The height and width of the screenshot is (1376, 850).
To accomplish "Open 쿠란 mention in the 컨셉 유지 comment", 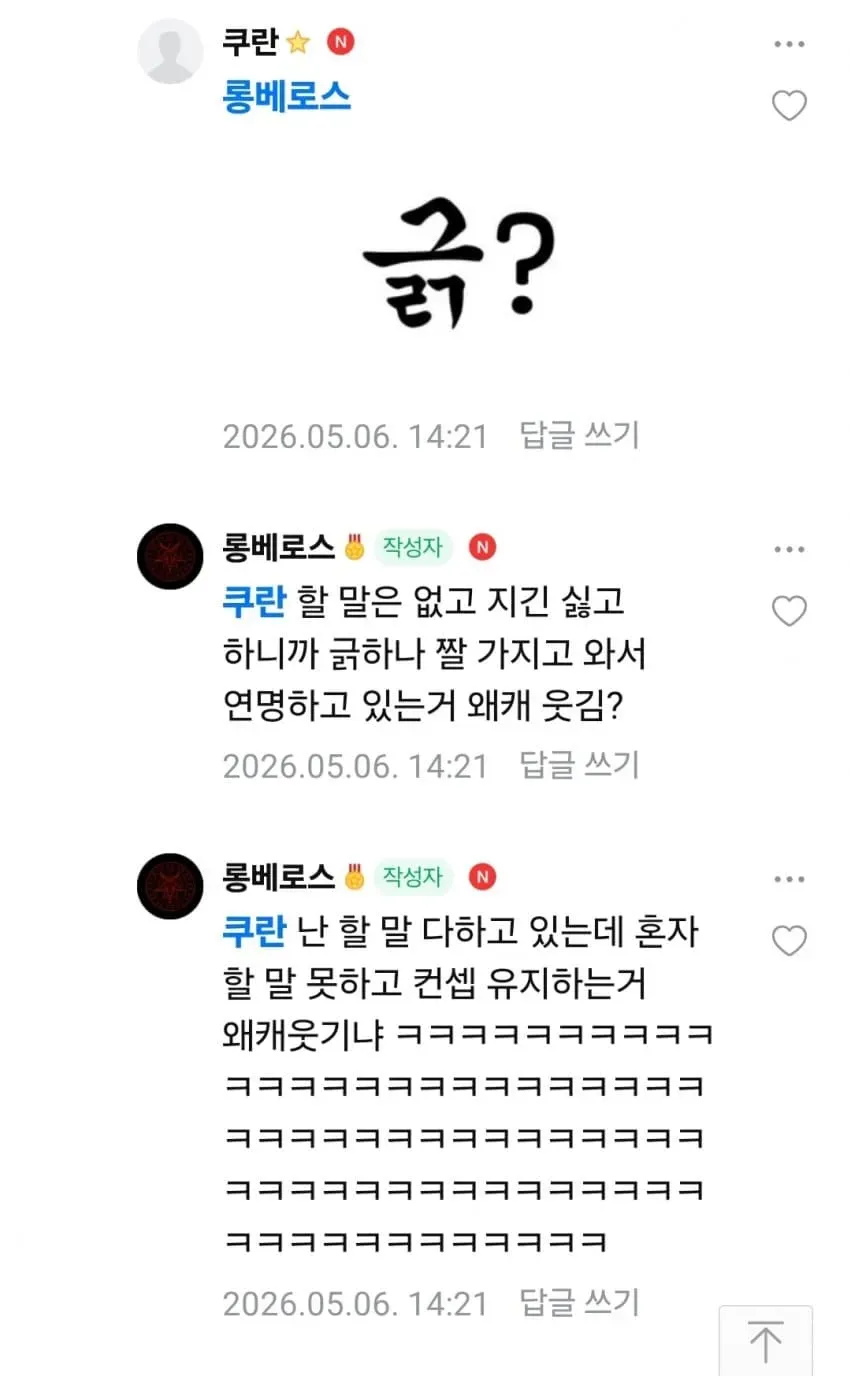I will pos(254,932).
